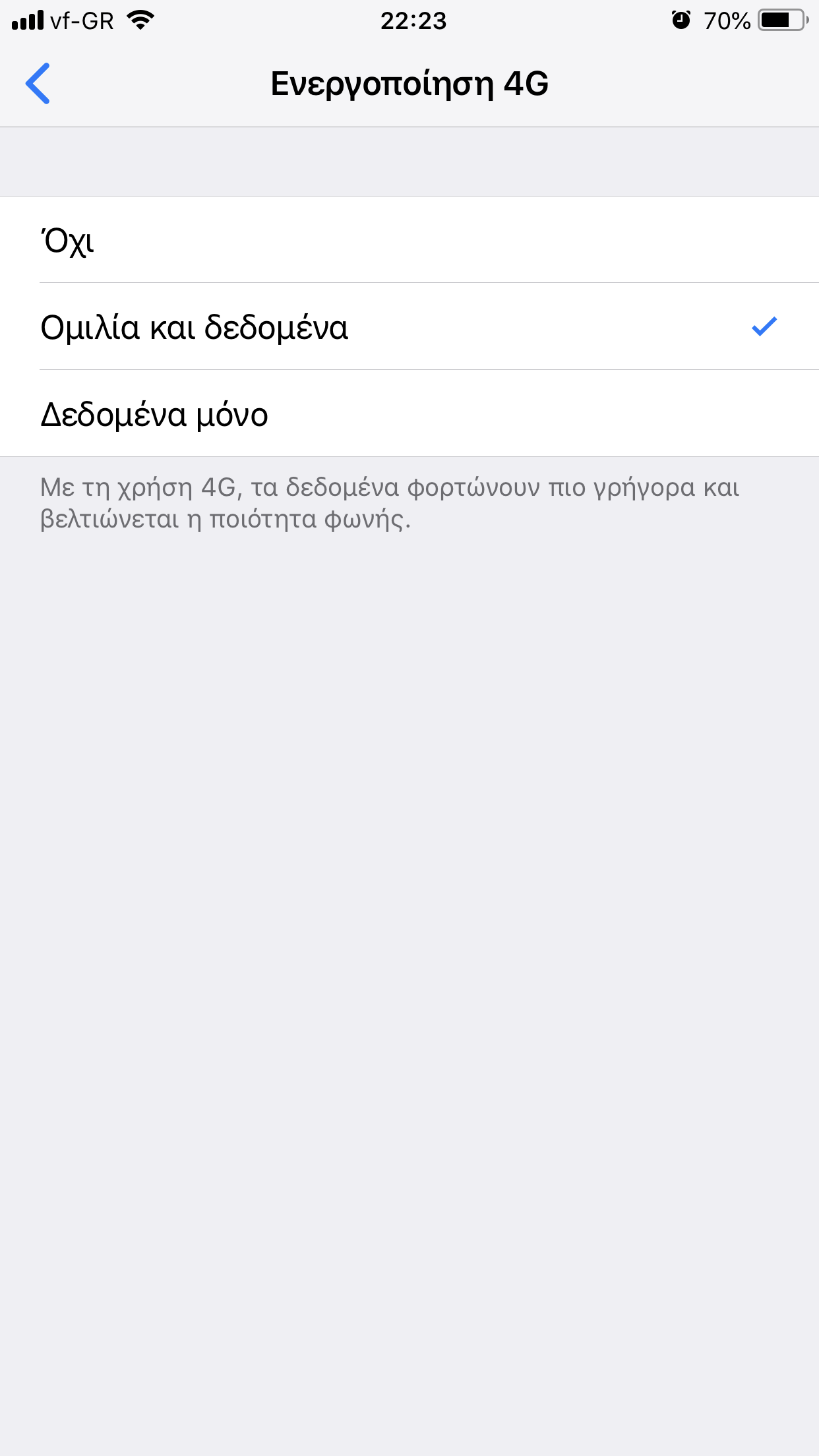
Task: Go back to the previous settings screen
Action: click(38, 84)
